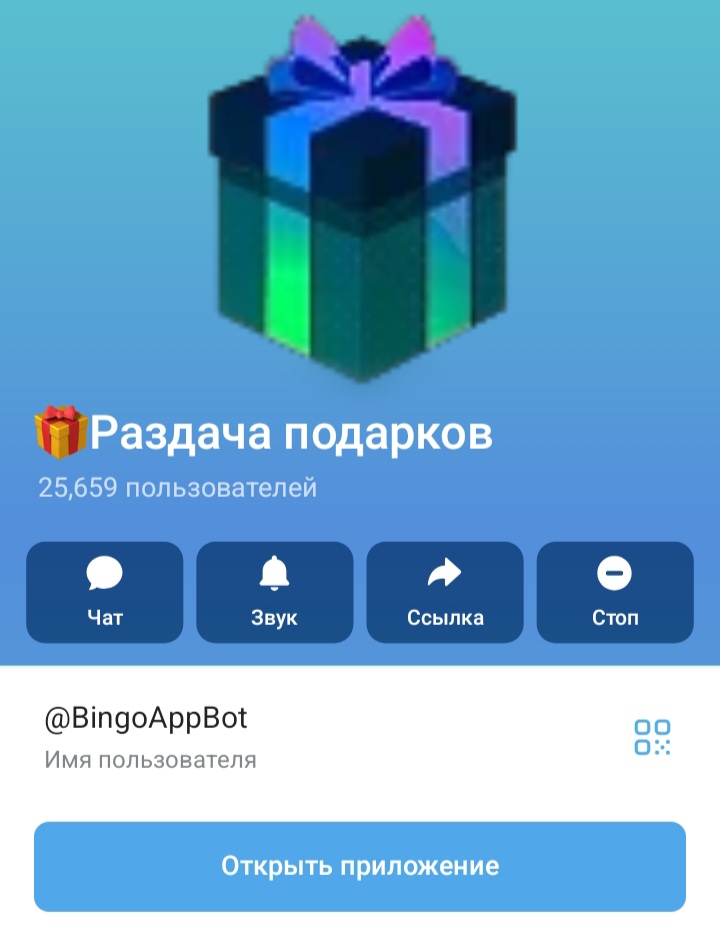Tap the gift emoji beside the bot name
The height and width of the screenshot is (932, 720).
pyautogui.click(x=60, y=430)
